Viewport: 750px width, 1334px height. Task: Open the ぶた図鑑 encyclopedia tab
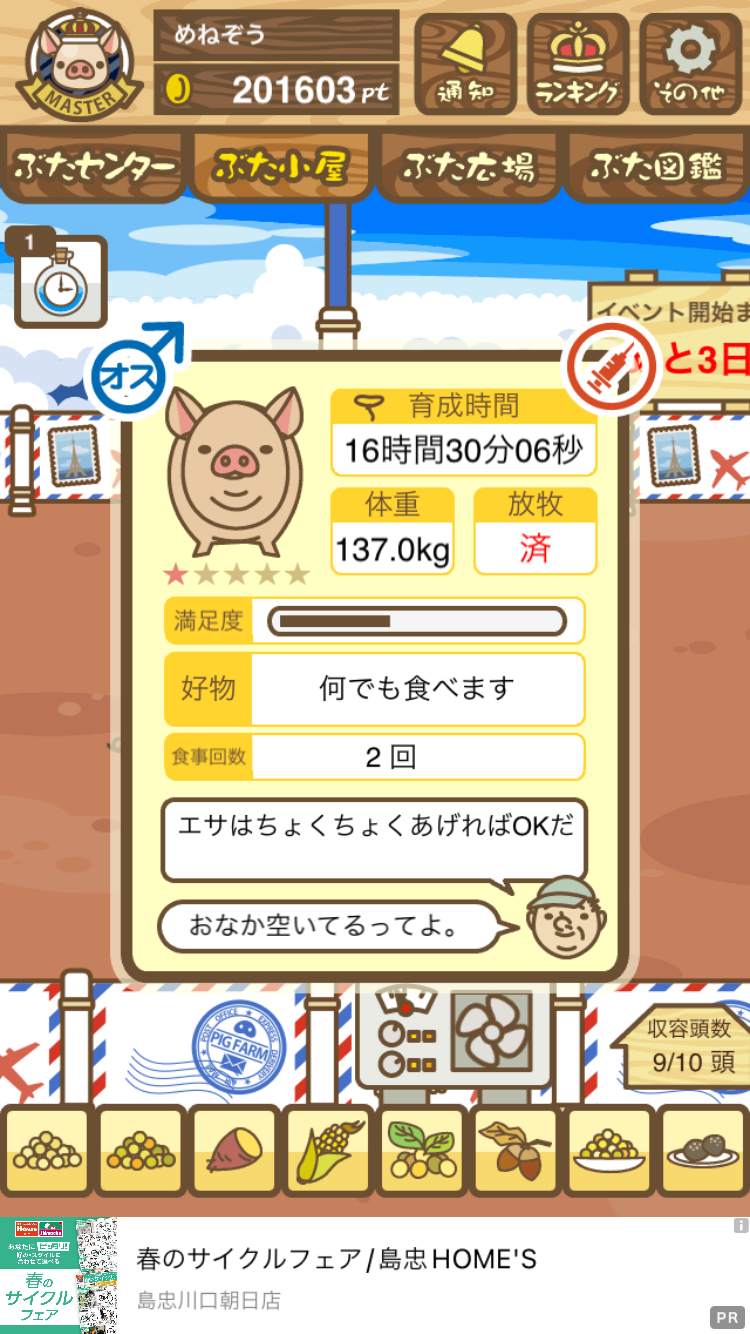(x=656, y=167)
